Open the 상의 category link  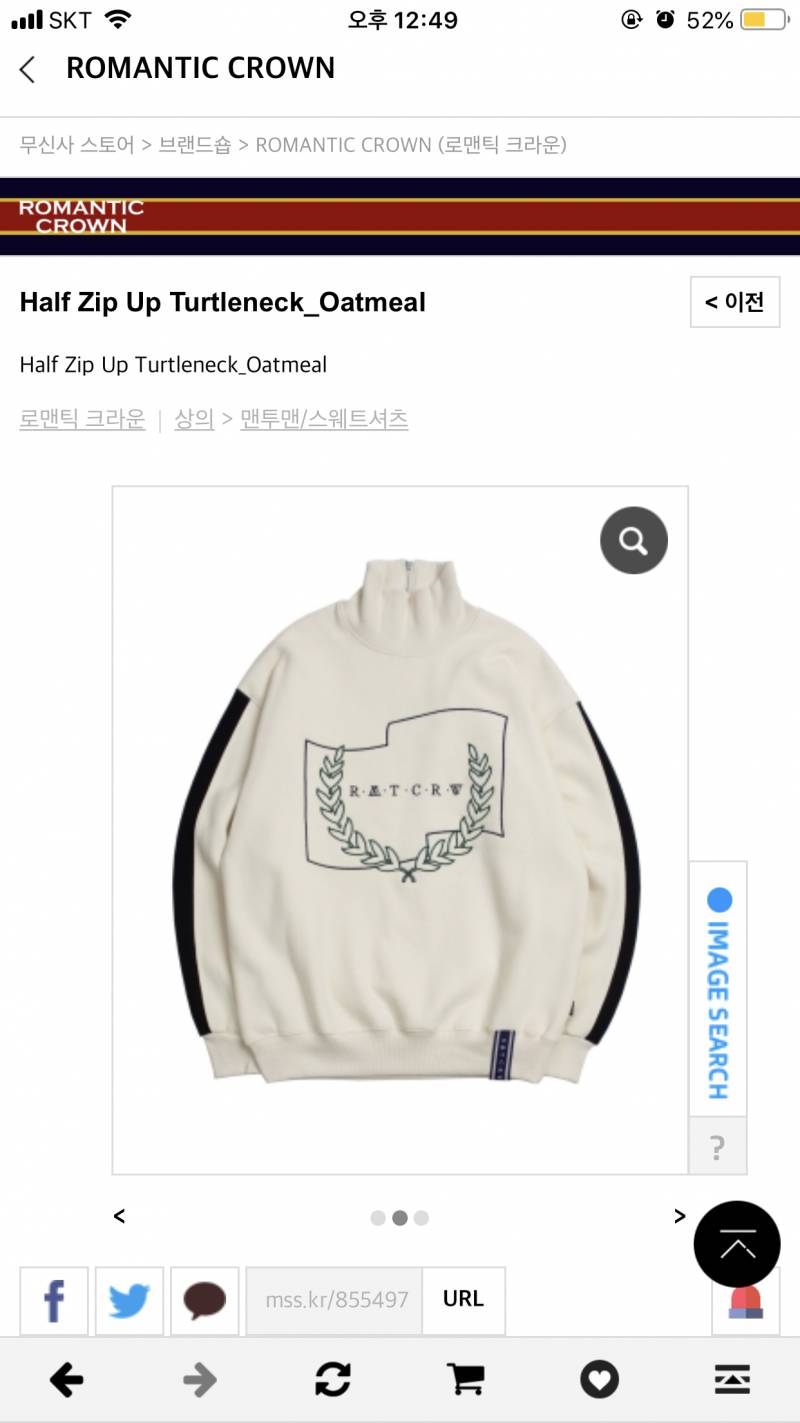point(195,419)
